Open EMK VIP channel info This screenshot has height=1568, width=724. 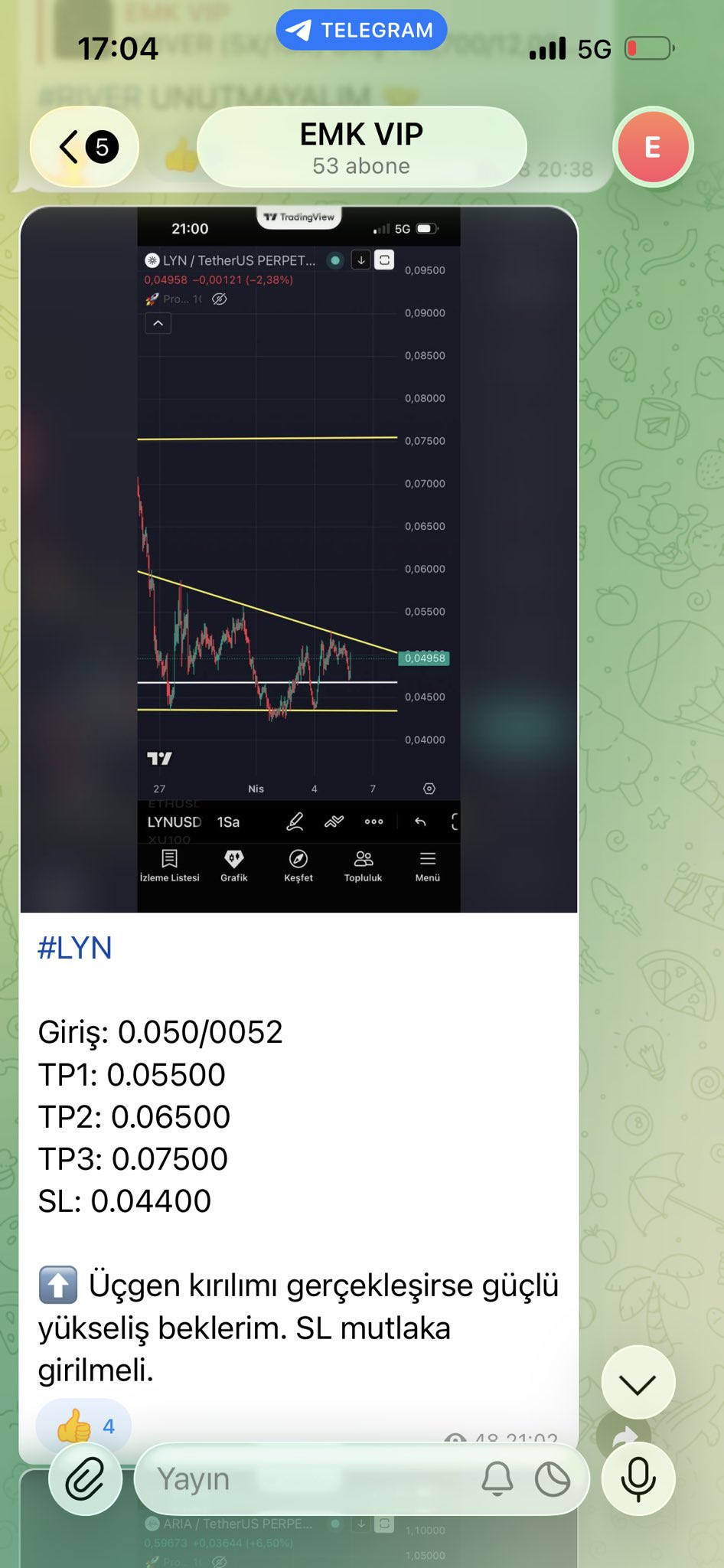tap(361, 147)
